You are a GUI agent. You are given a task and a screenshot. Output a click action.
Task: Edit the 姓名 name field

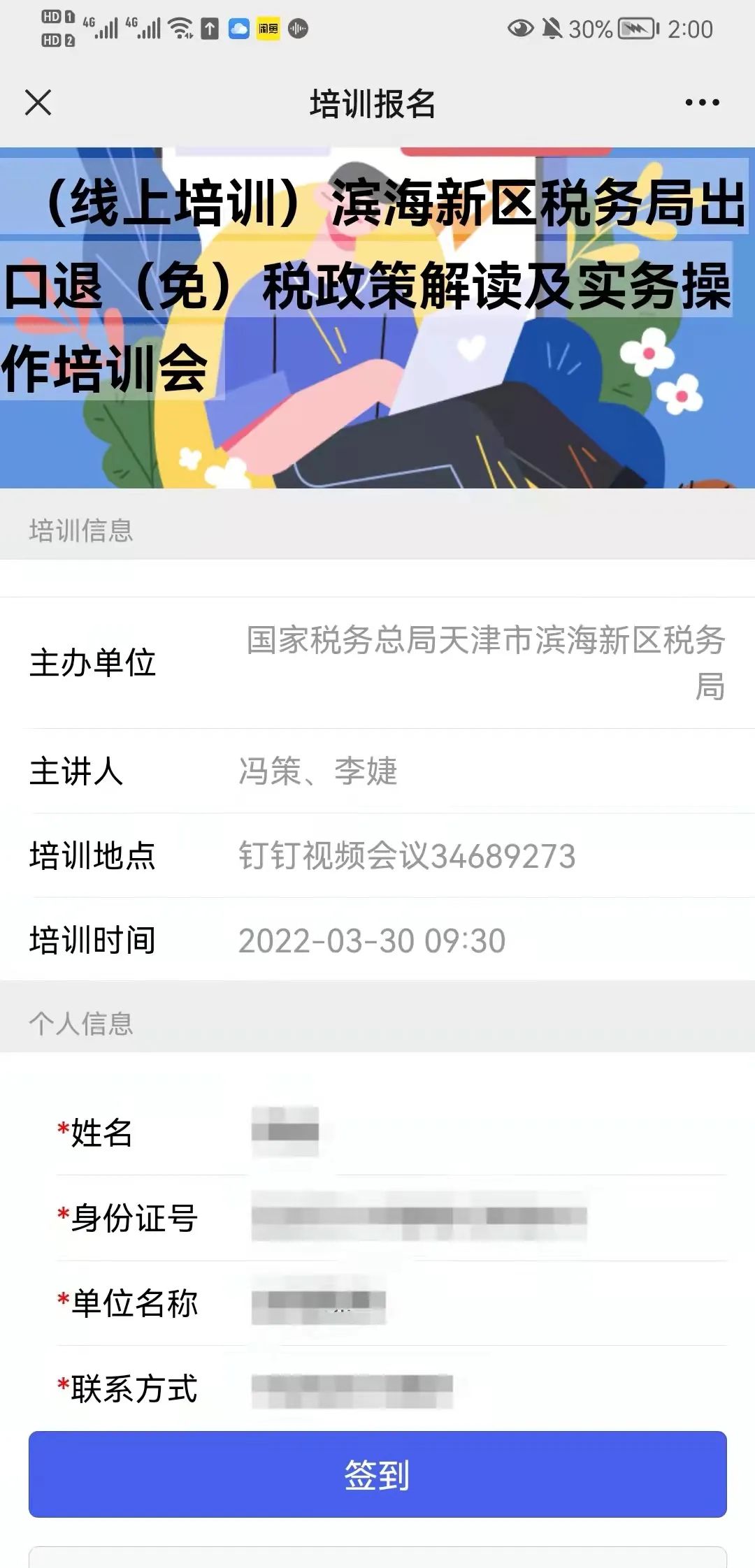(x=489, y=1133)
